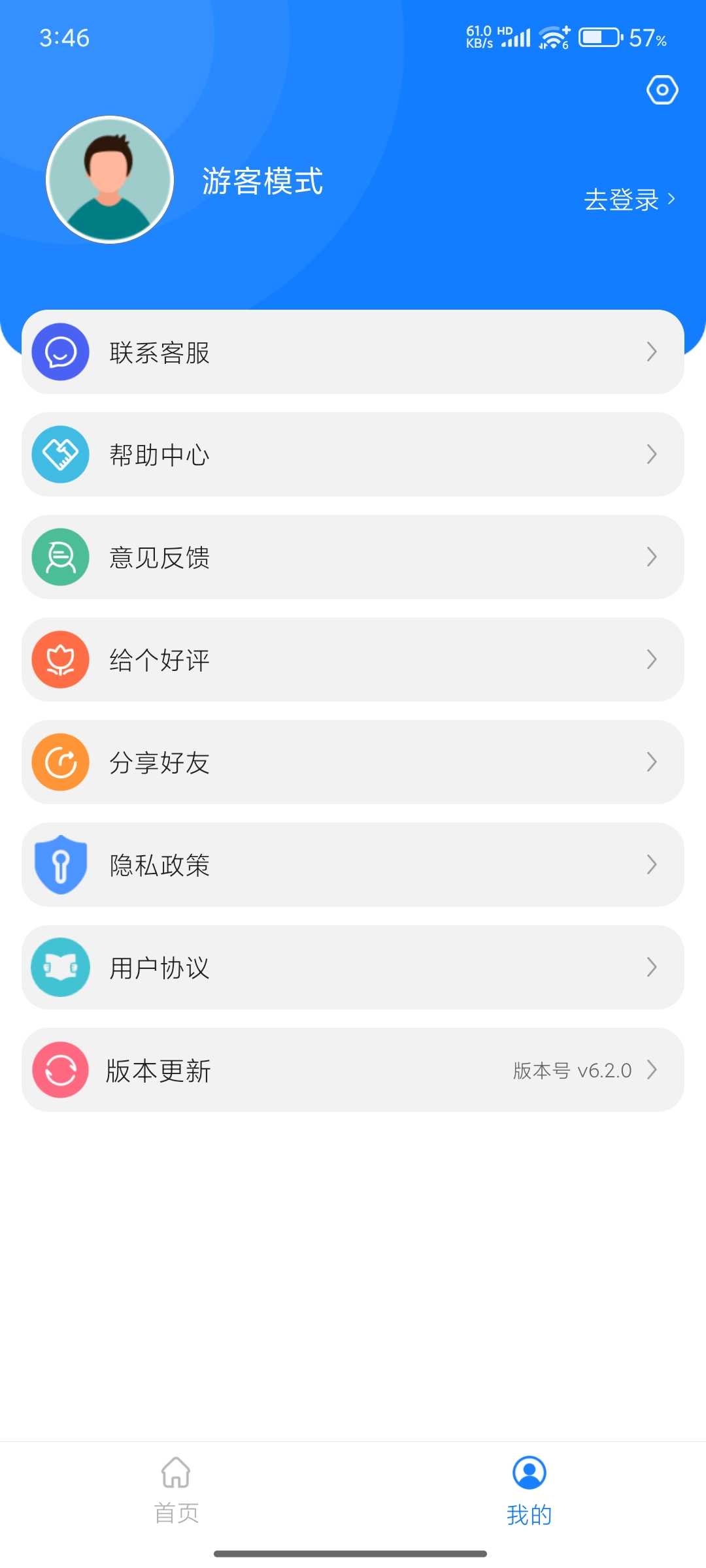Check 版本更新 for app updates
The width and height of the screenshot is (706, 1568).
(353, 1070)
